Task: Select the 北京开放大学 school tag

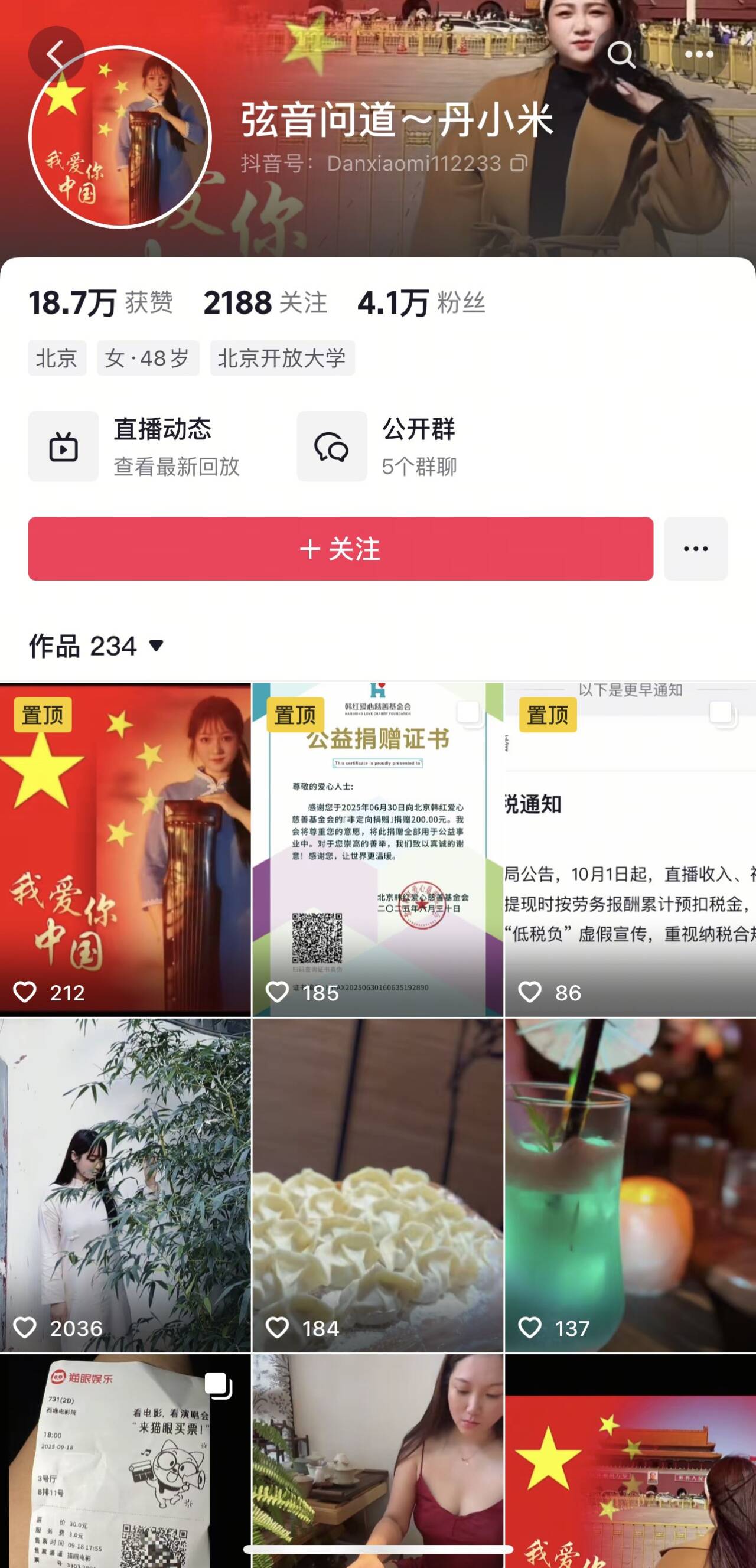Action: [282, 358]
